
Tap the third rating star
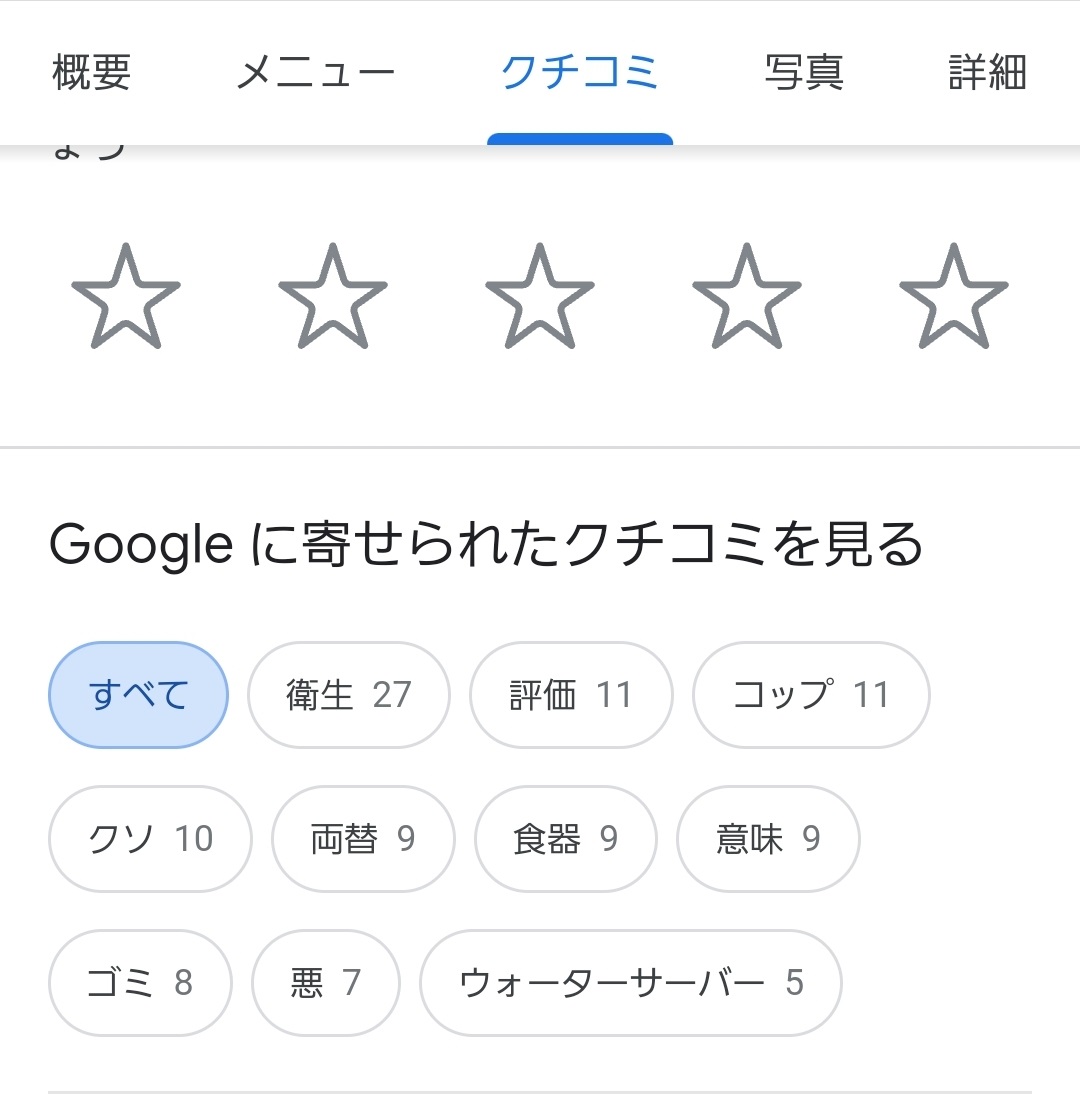tap(540, 298)
